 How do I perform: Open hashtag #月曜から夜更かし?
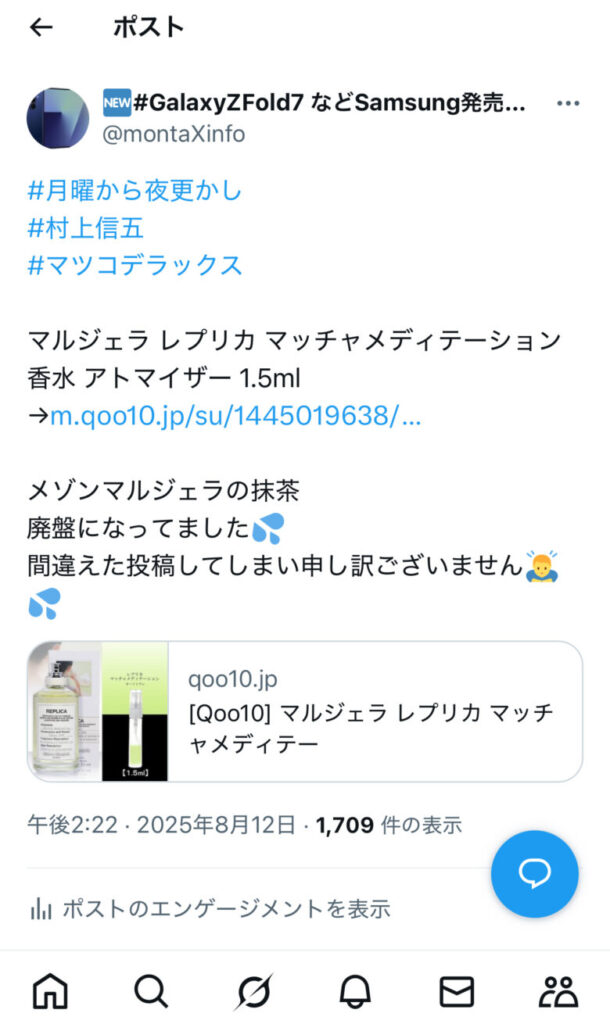tap(135, 190)
